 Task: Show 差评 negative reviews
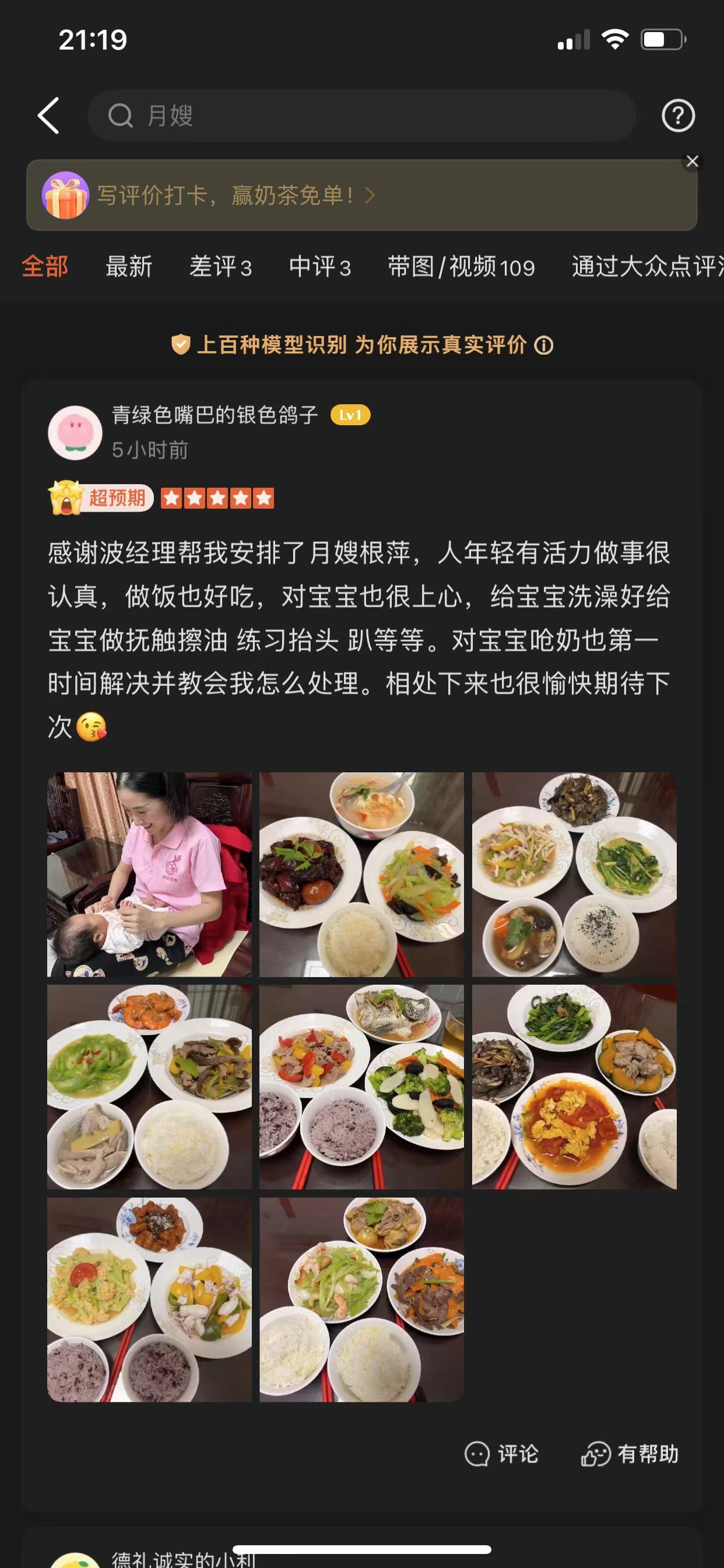(220, 267)
